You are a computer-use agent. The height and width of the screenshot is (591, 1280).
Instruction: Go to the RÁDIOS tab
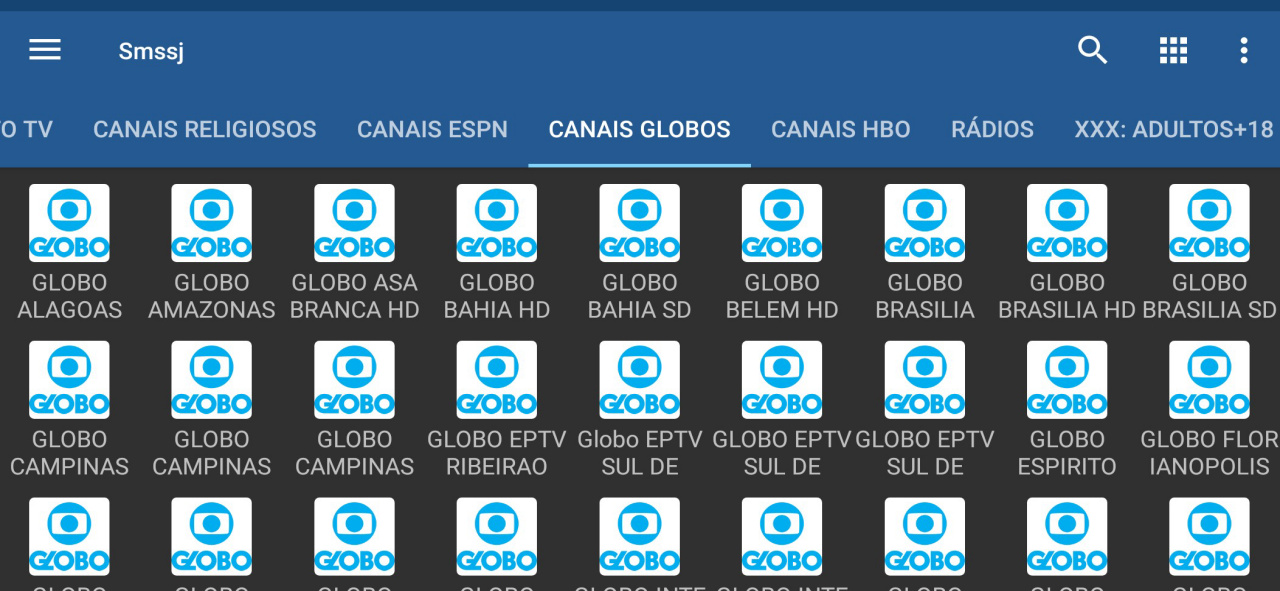click(x=992, y=130)
